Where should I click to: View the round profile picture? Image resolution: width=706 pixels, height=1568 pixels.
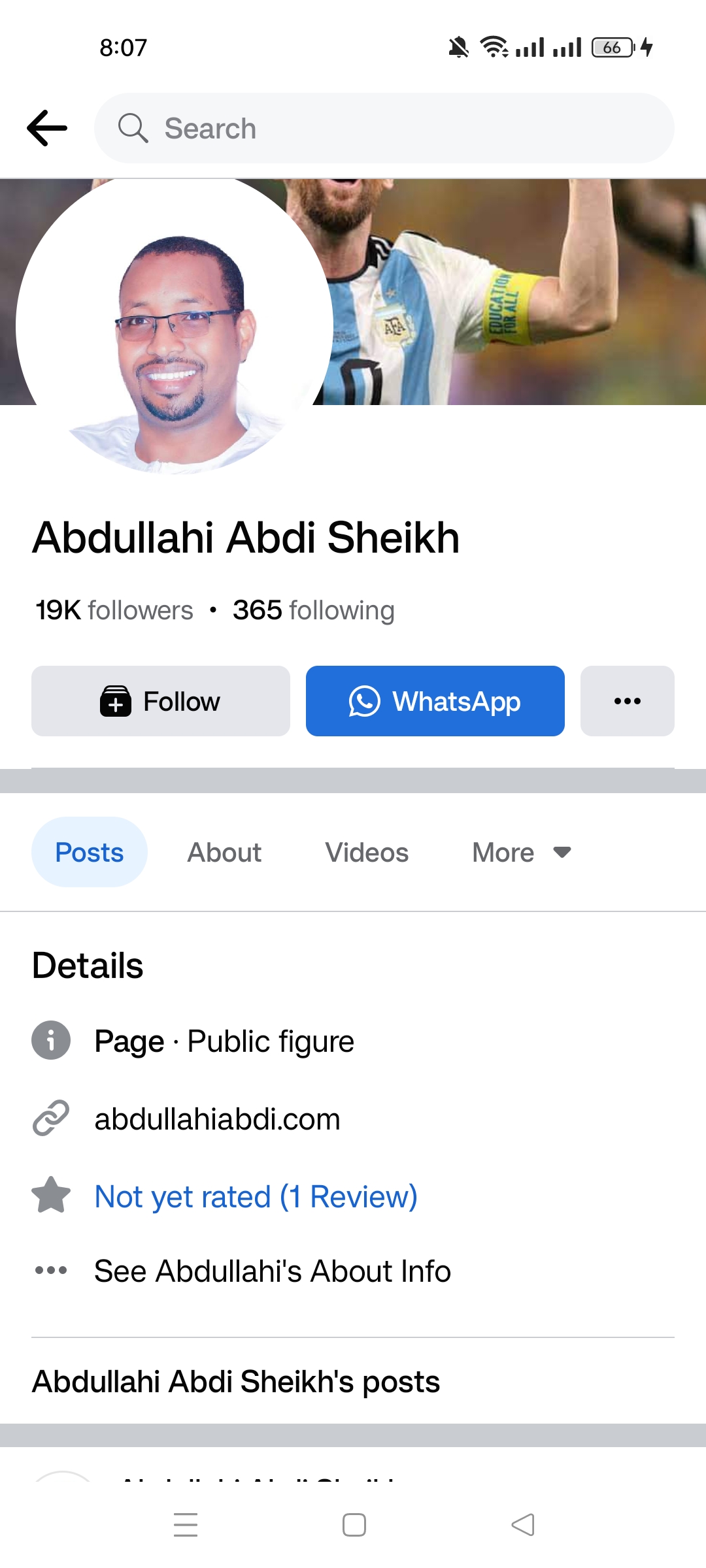pyautogui.click(x=175, y=327)
